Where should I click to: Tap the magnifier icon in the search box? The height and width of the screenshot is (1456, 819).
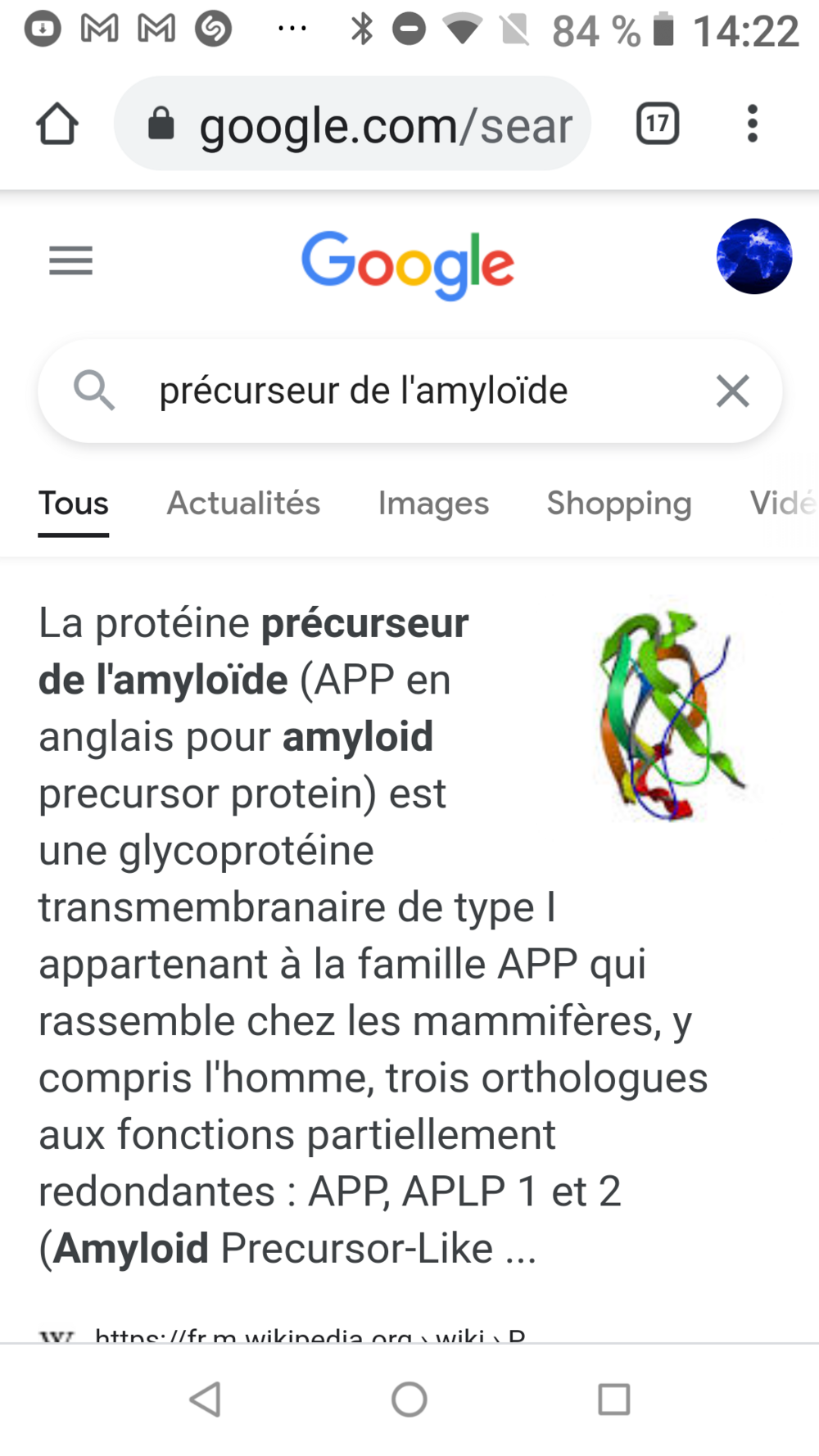[x=94, y=390]
